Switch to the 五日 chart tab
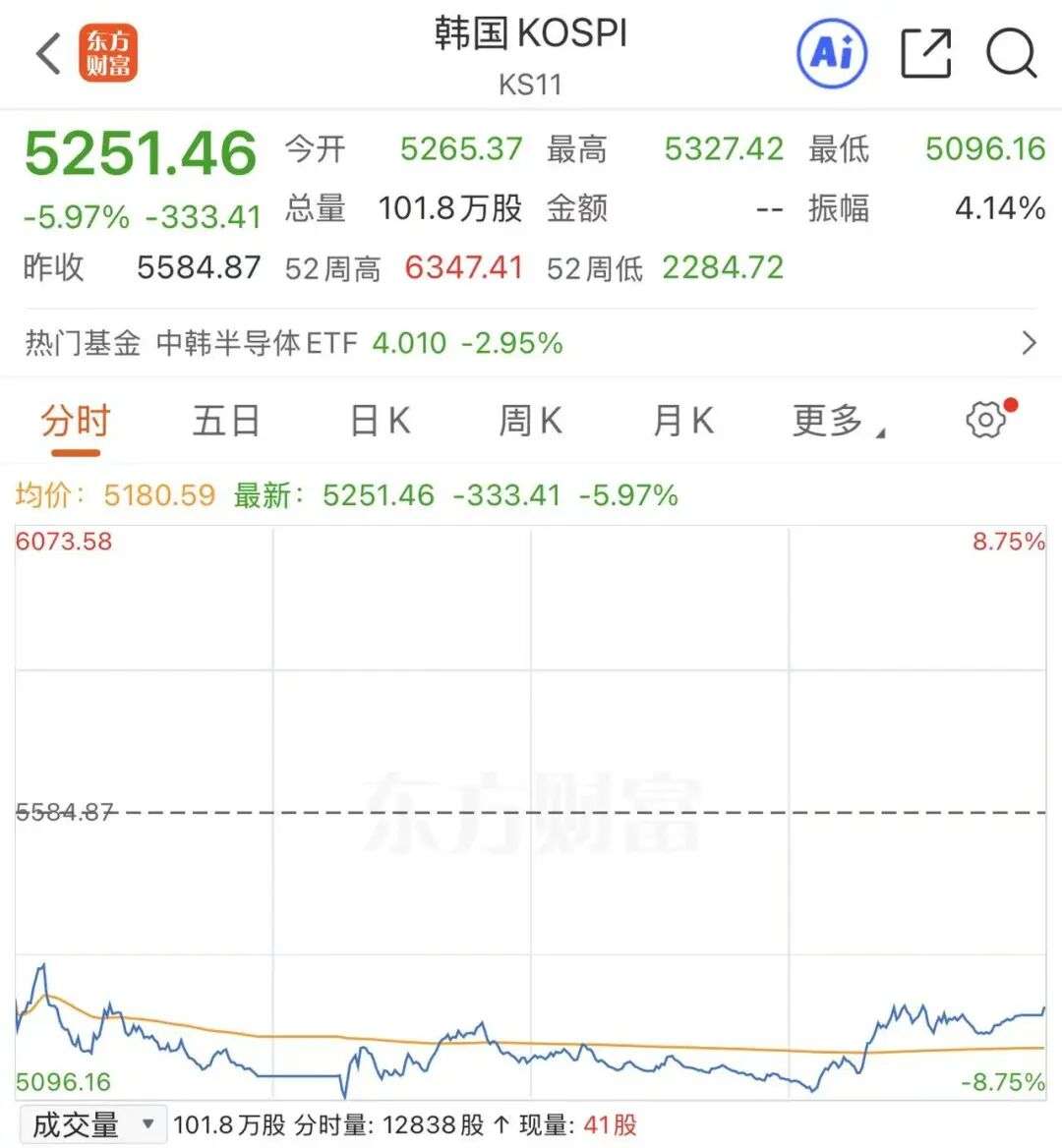This screenshot has width=1062, height=1148. 226,422
